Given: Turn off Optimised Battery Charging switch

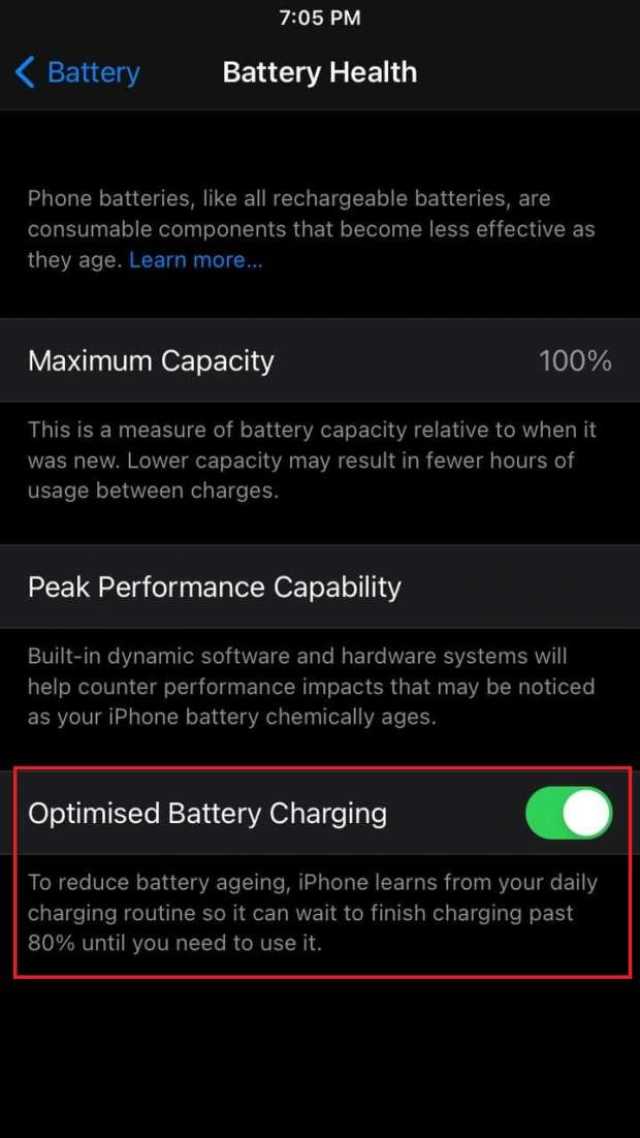Looking at the screenshot, I should point(569,813).
